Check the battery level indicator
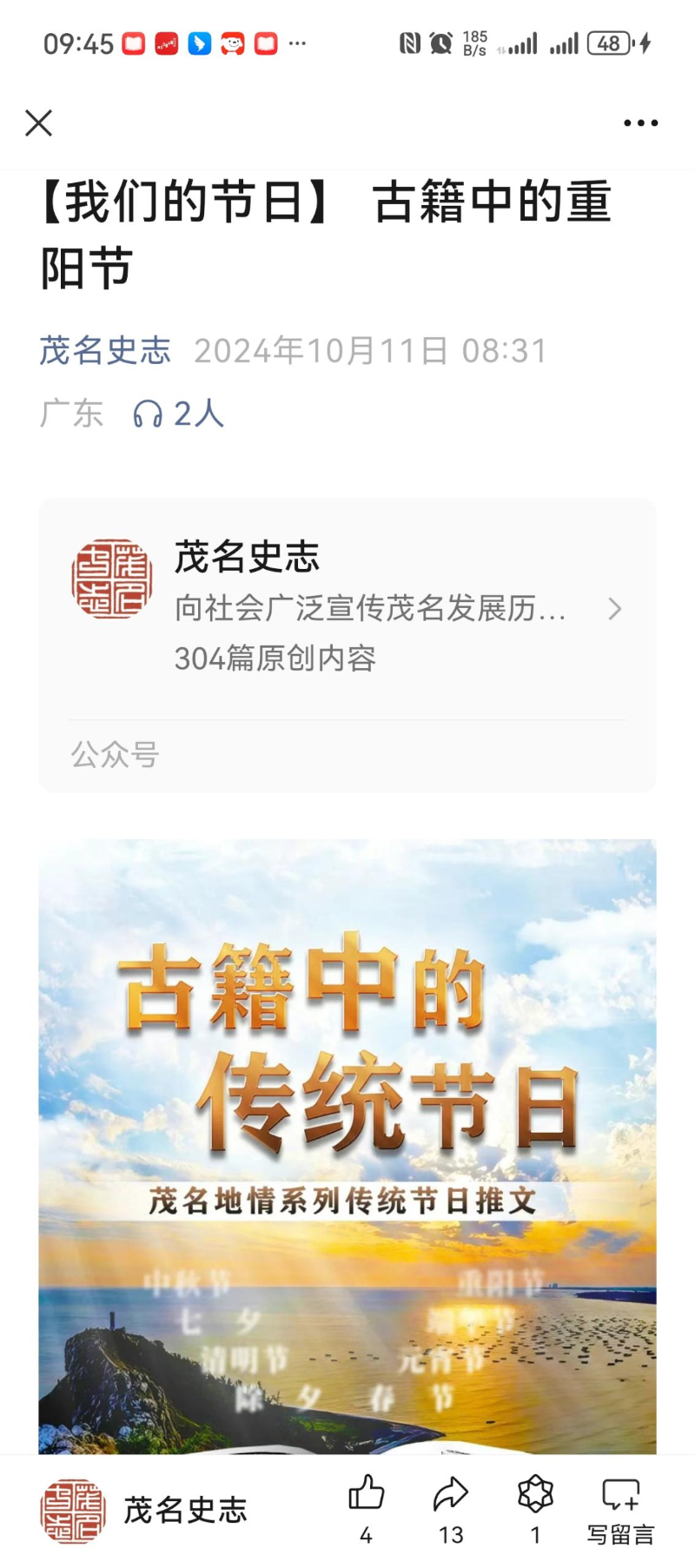 click(611, 41)
